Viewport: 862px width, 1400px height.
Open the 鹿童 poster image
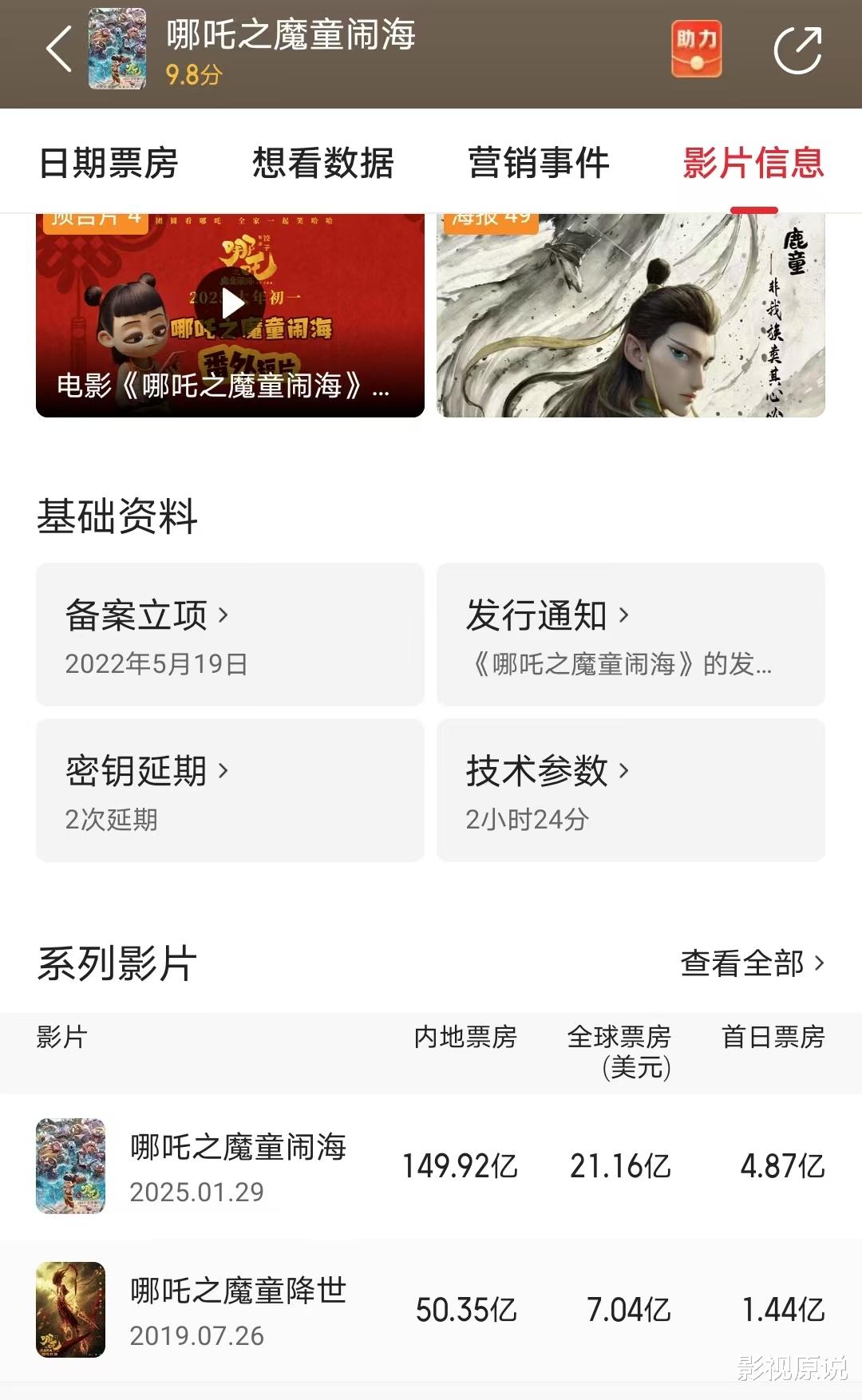(x=631, y=315)
